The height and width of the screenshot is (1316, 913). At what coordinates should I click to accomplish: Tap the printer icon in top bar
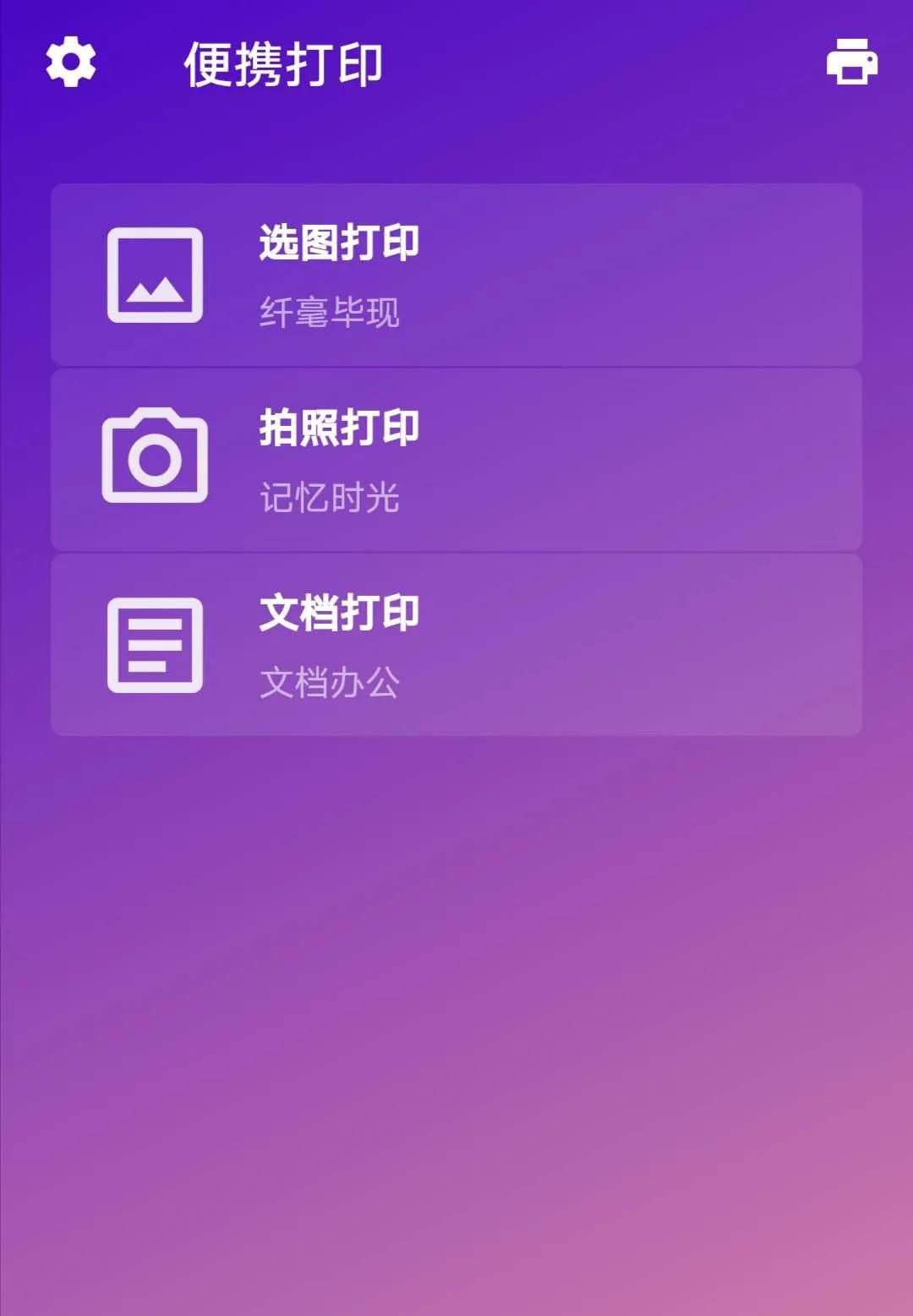(x=851, y=62)
